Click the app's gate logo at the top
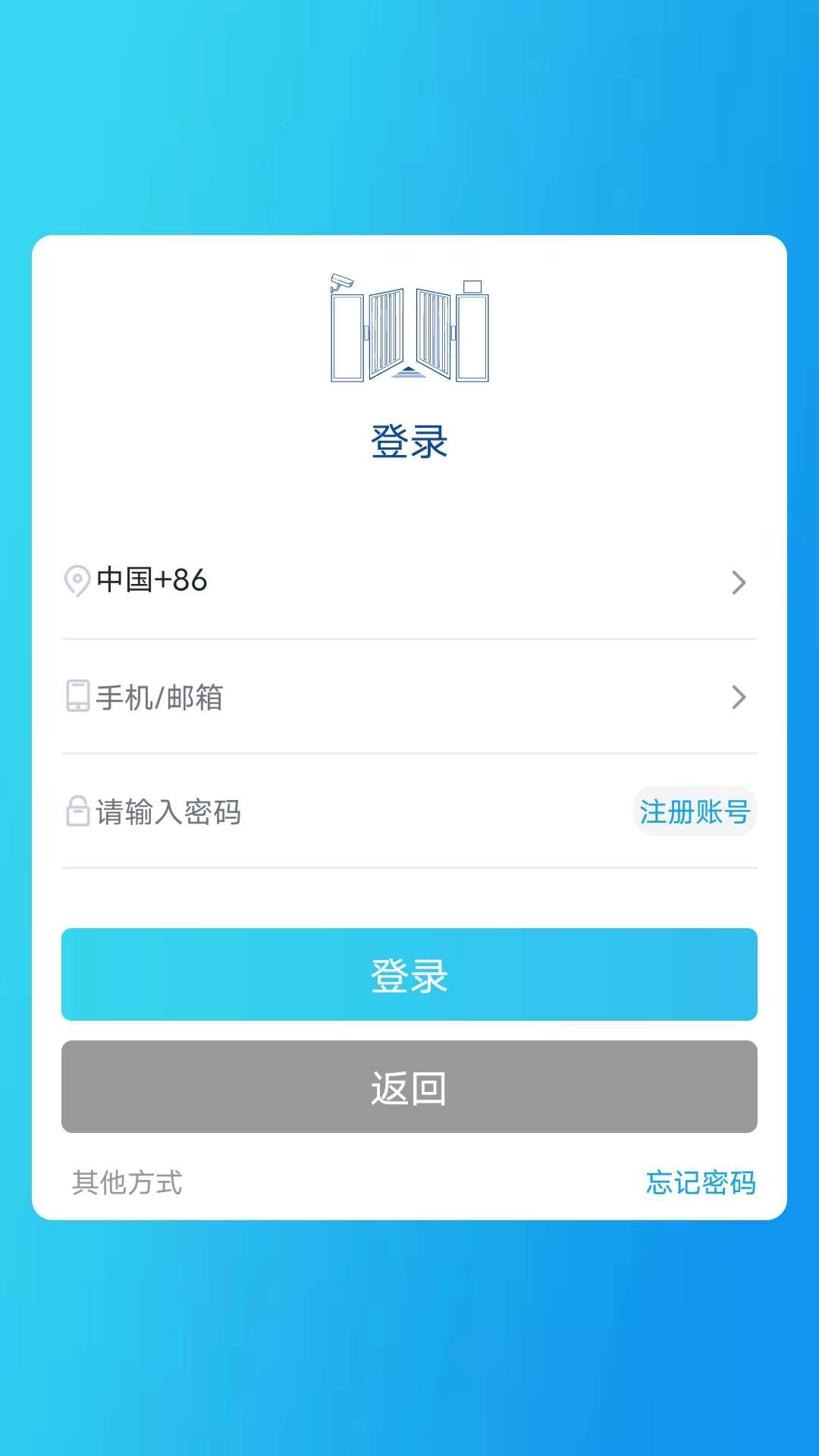 (409, 331)
